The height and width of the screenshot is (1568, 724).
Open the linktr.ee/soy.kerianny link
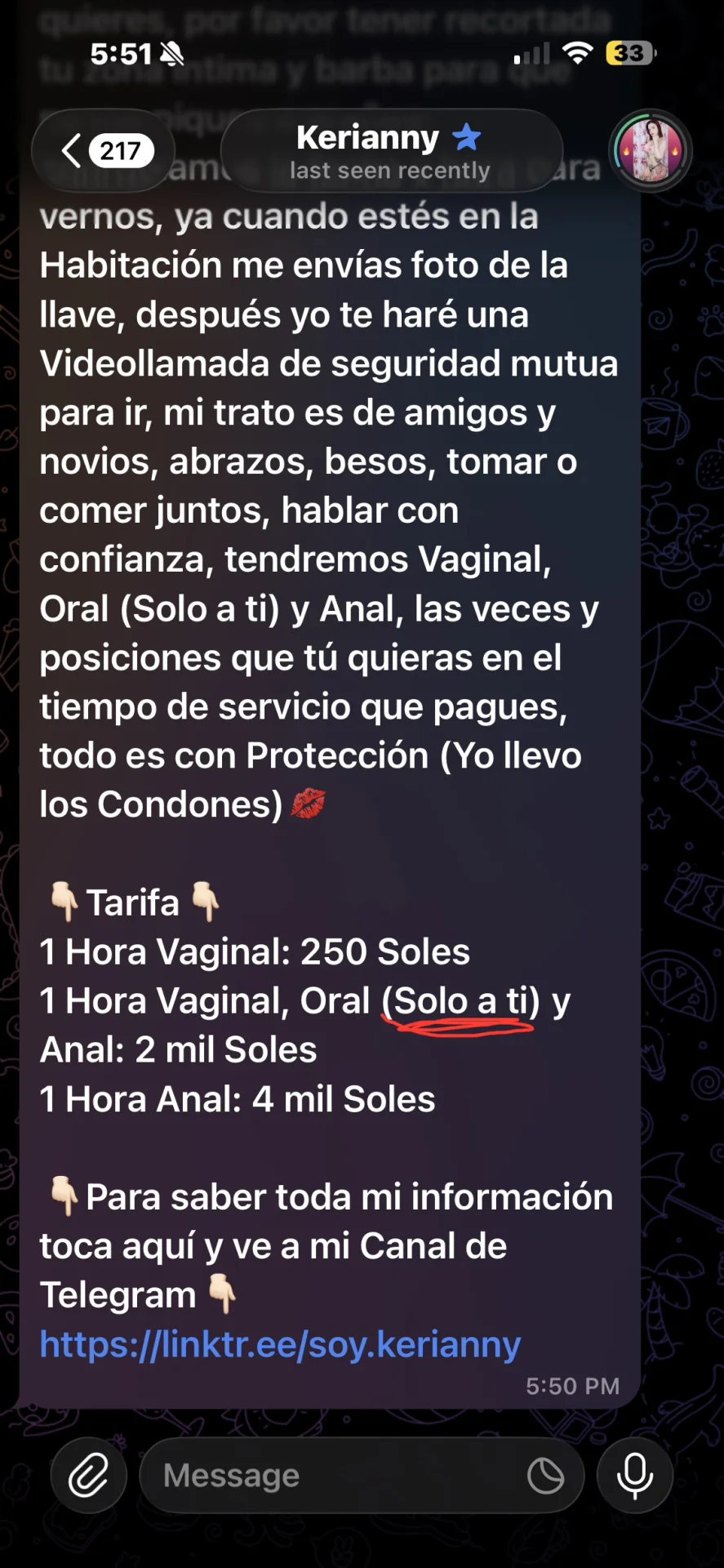click(x=280, y=1344)
